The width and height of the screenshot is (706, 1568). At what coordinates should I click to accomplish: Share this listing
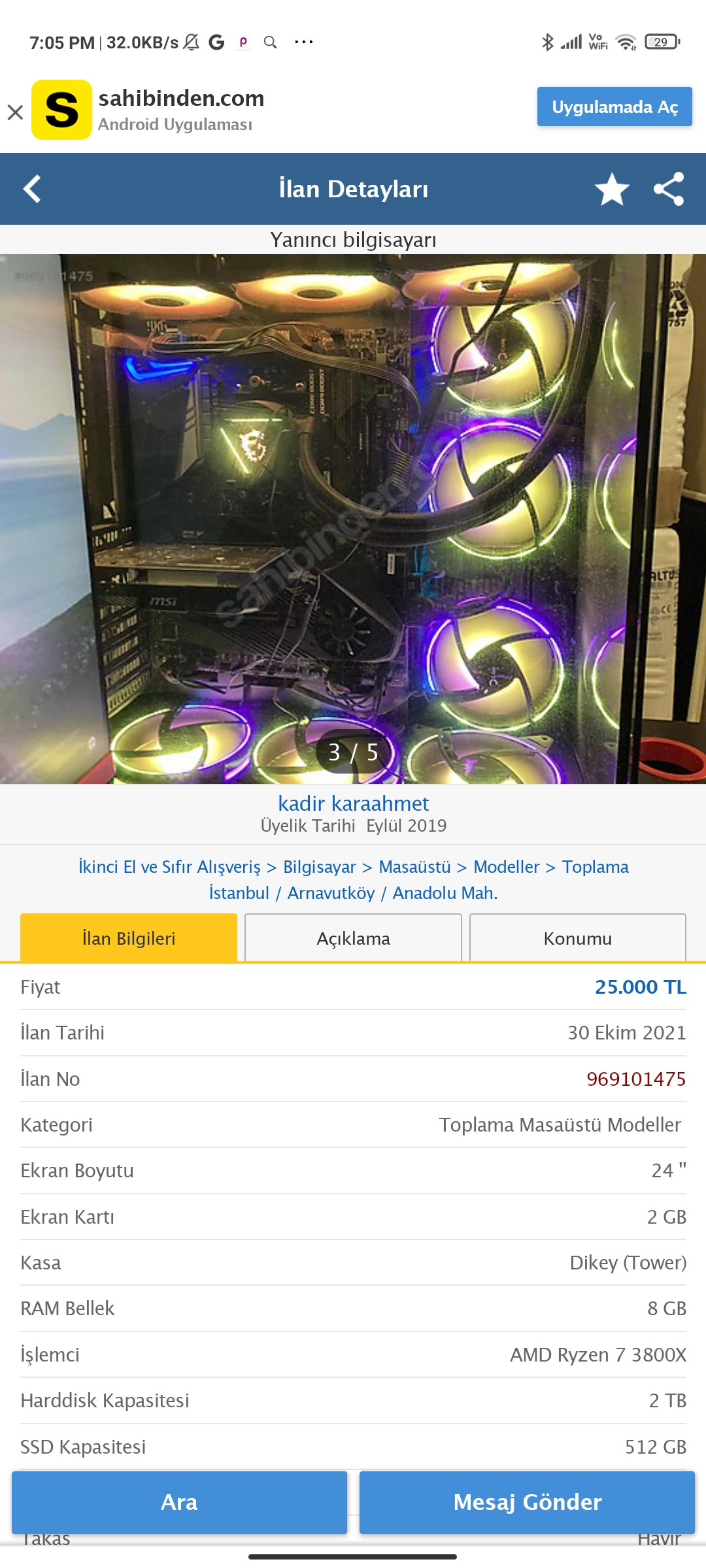(x=669, y=189)
